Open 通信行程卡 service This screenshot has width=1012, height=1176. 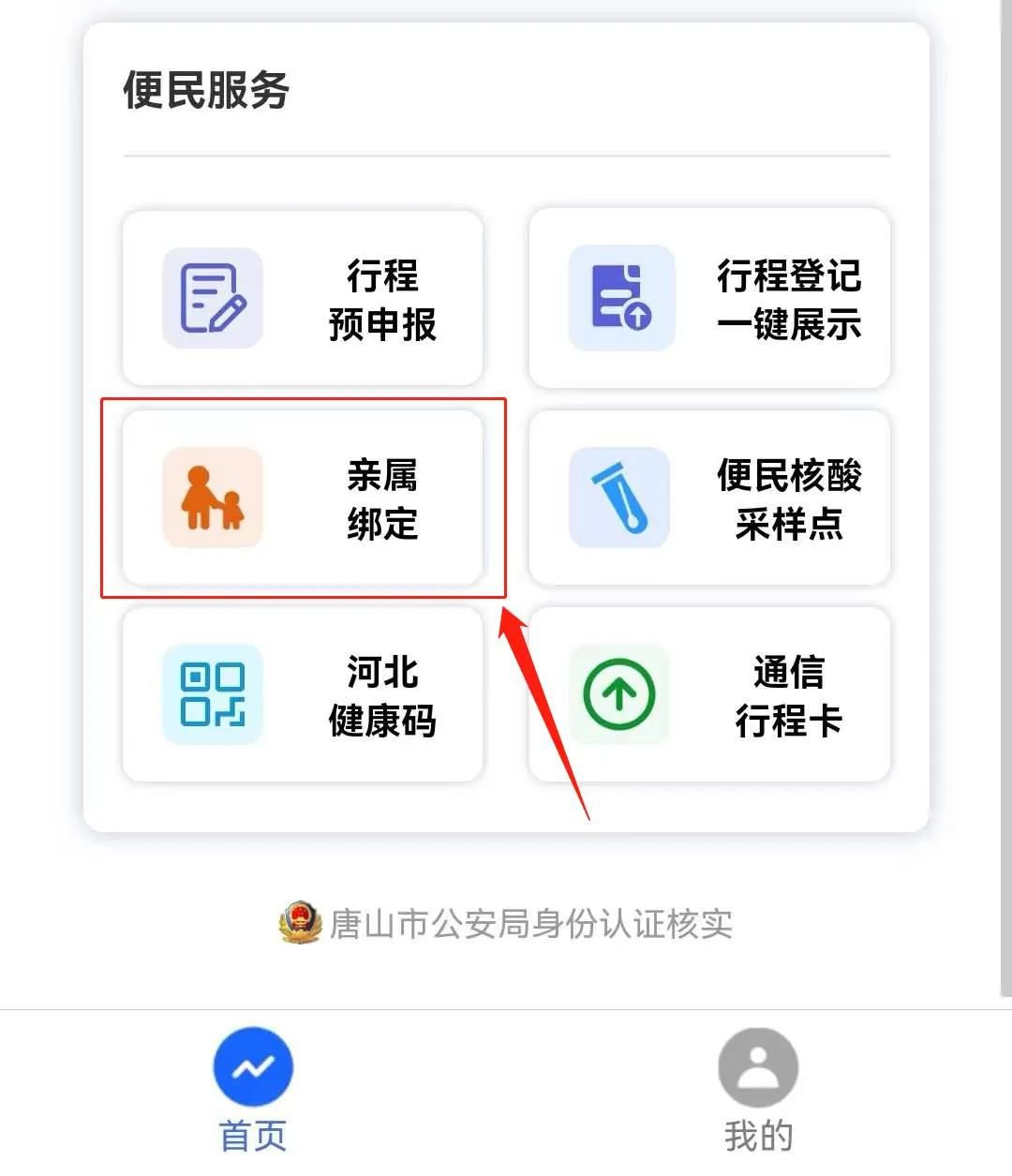click(709, 694)
